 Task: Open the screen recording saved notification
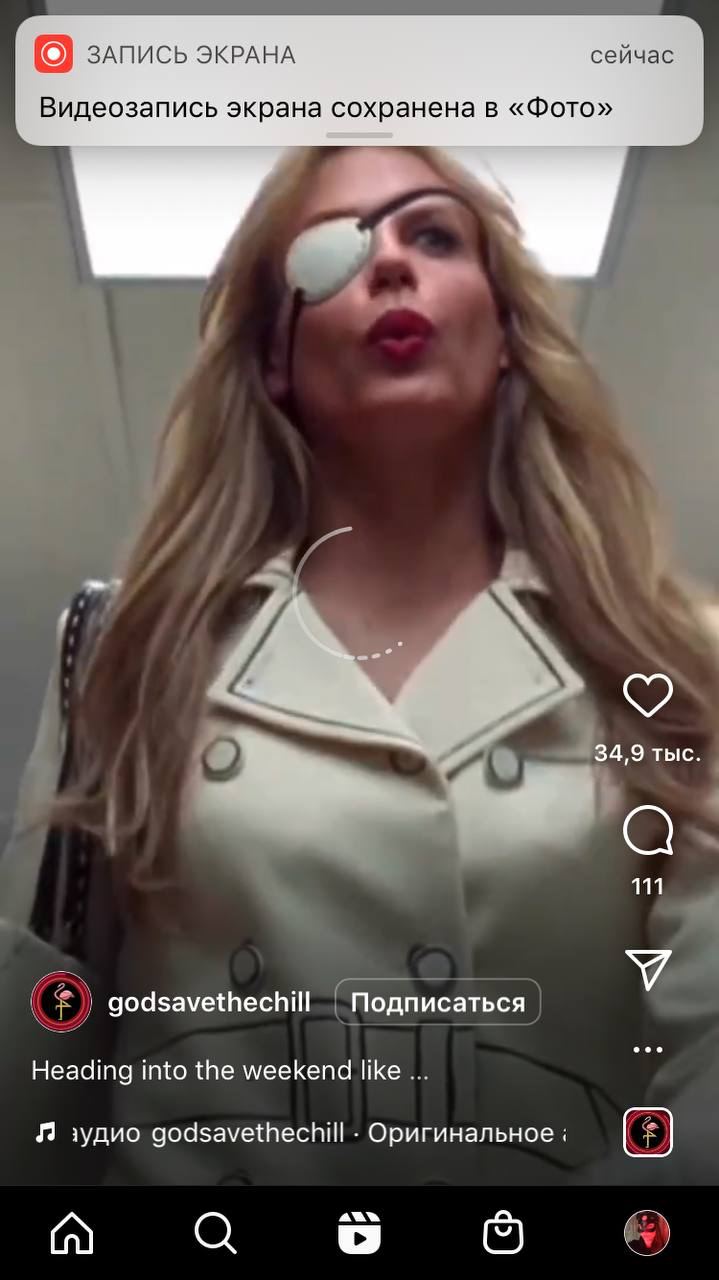(359, 81)
